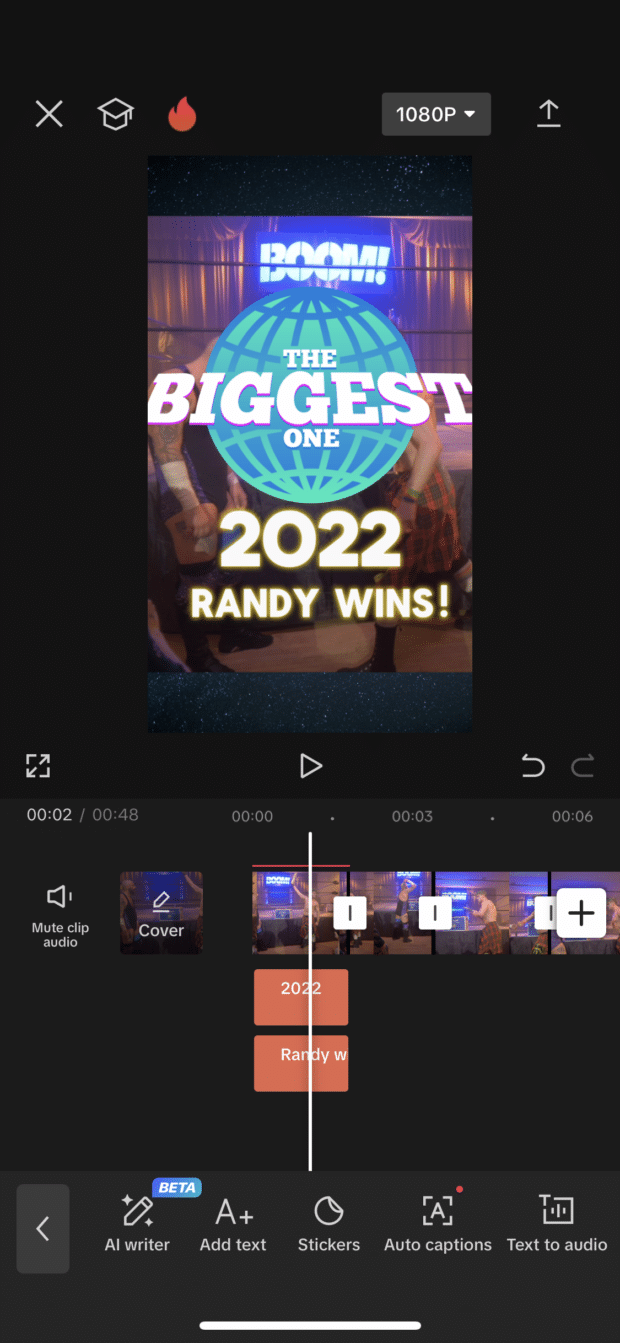The width and height of the screenshot is (620, 1343).
Task: Undo the last edit
Action: tap(533, 766)
